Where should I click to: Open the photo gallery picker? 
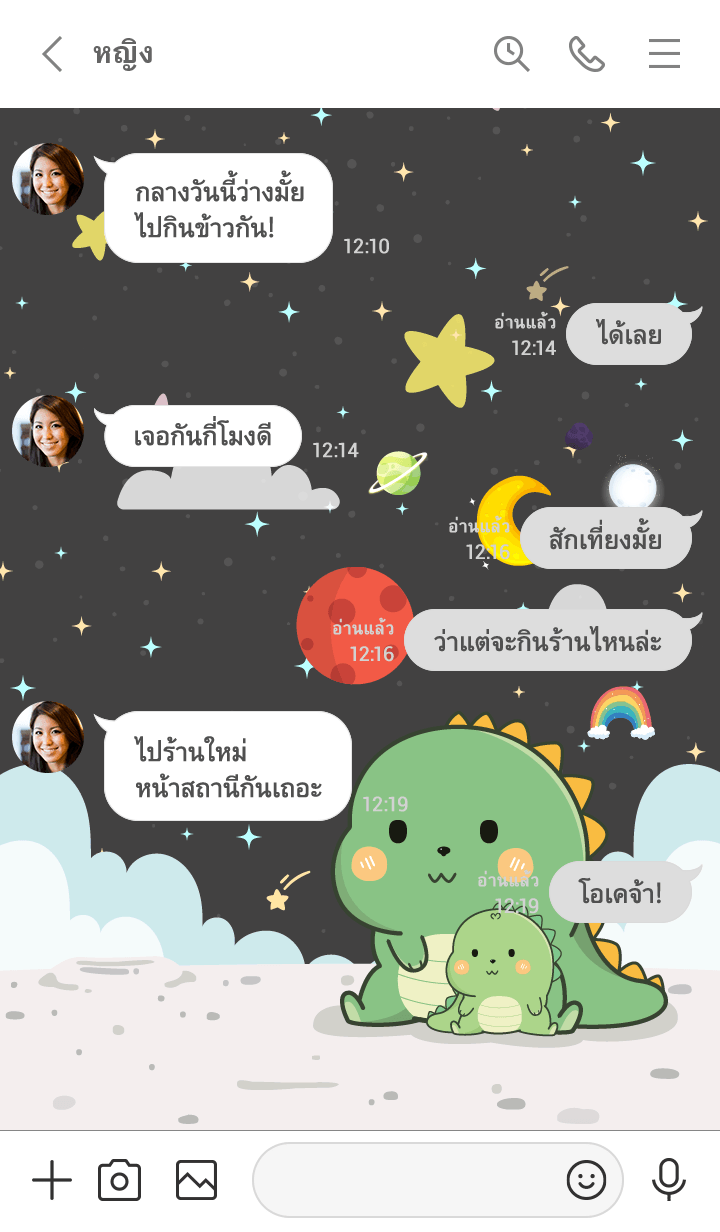point(196,1180)
